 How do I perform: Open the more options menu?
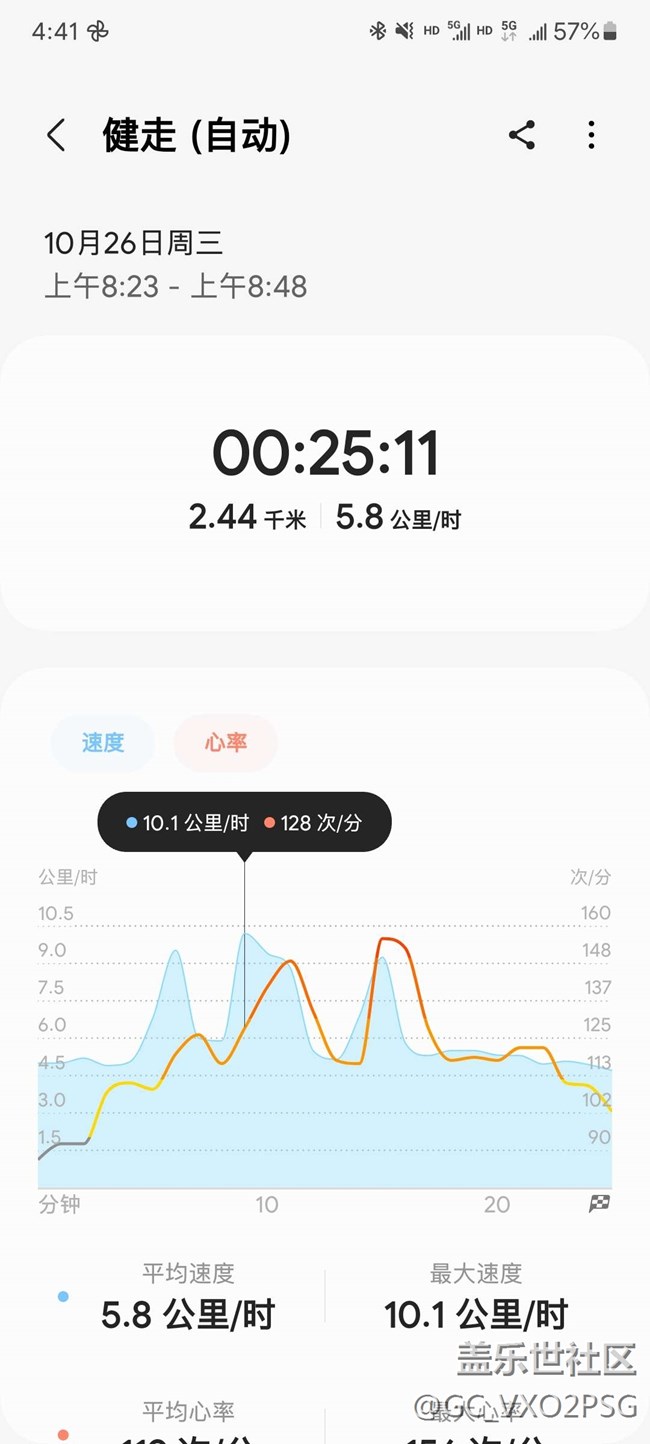(591, 135)
